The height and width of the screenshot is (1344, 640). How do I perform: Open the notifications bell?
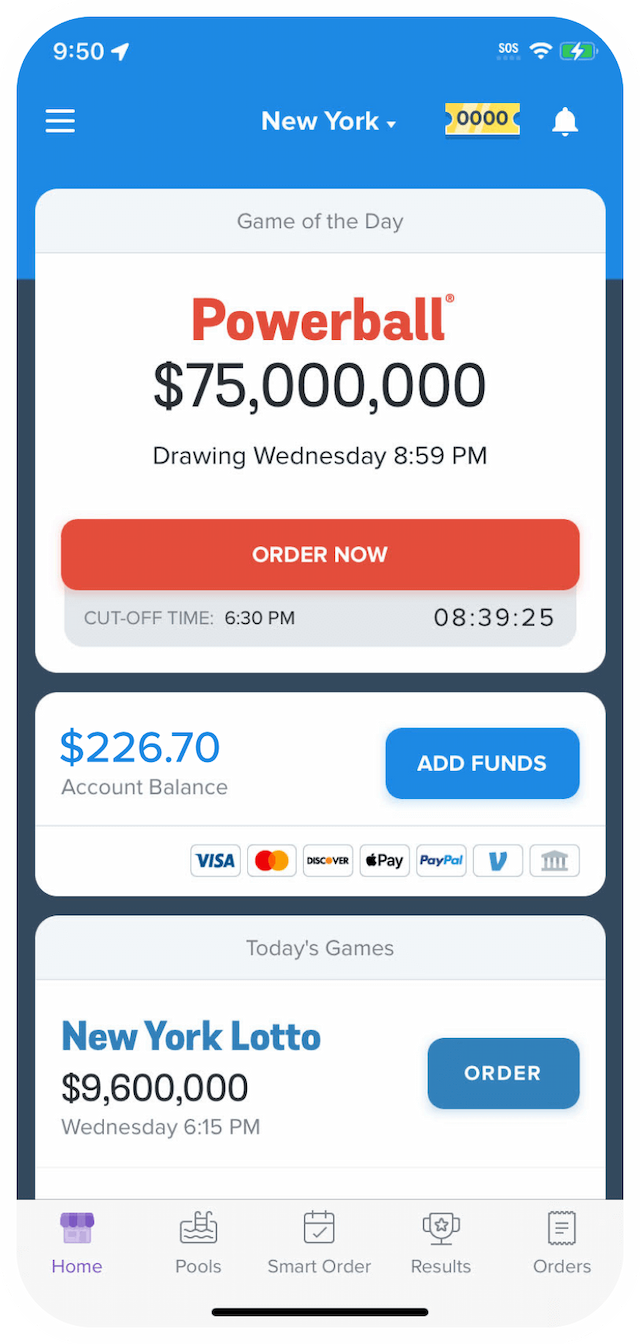pyautogui.click(x=565, y=121)
